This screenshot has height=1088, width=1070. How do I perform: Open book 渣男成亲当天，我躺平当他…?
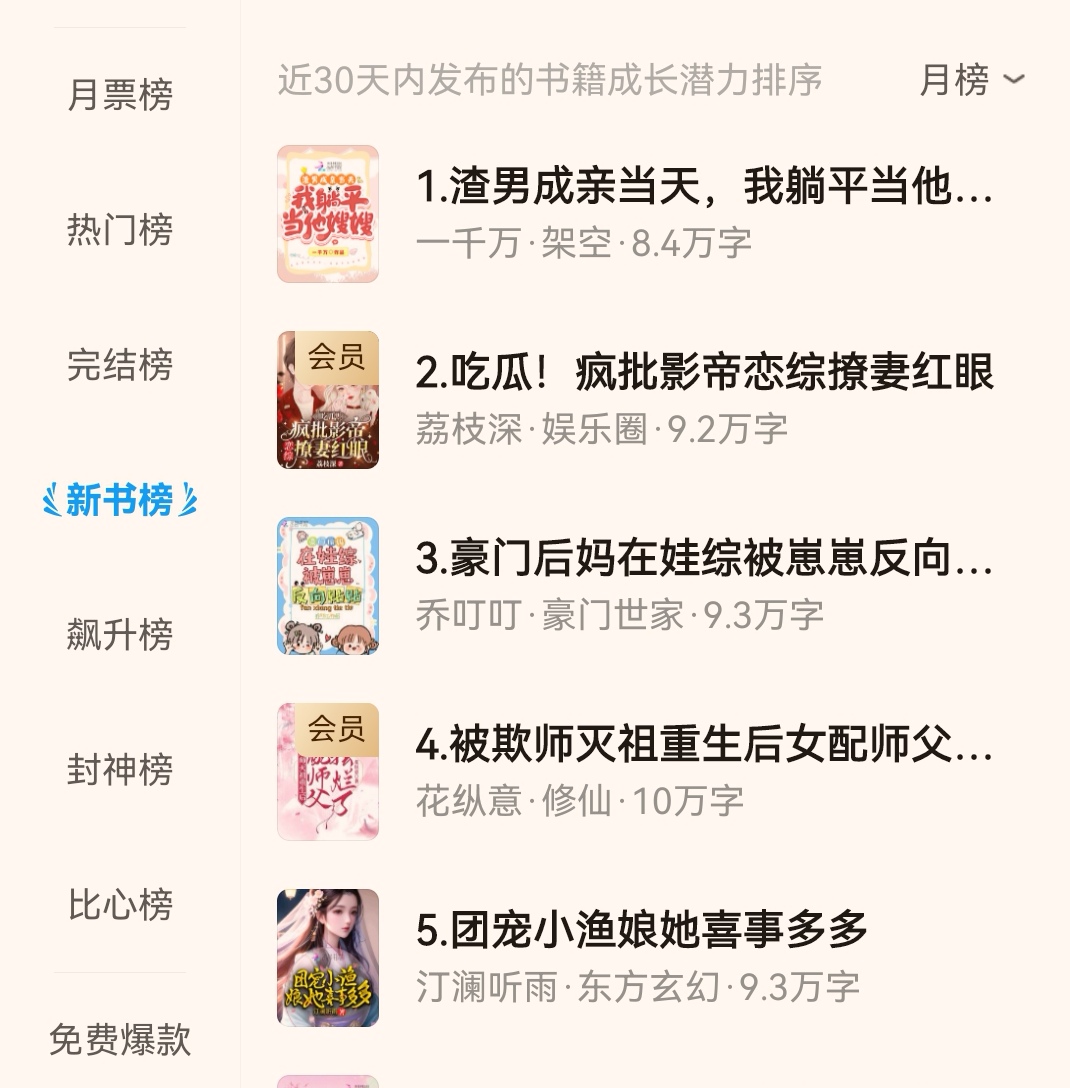[703, 188]
